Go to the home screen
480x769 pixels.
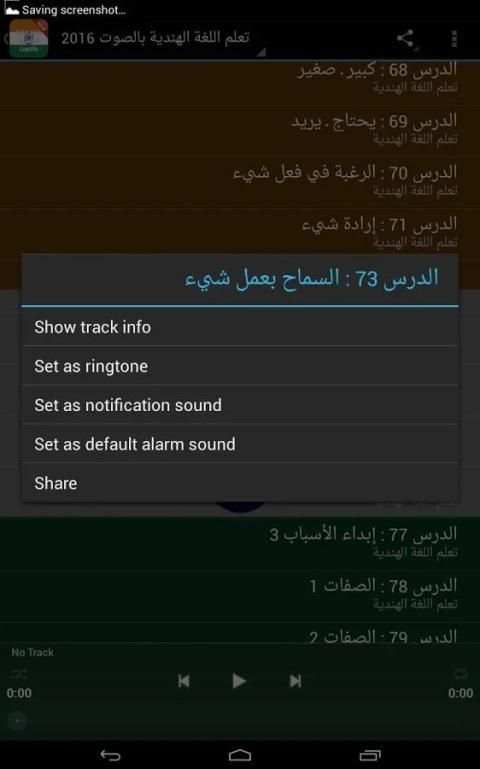point(240,755)
